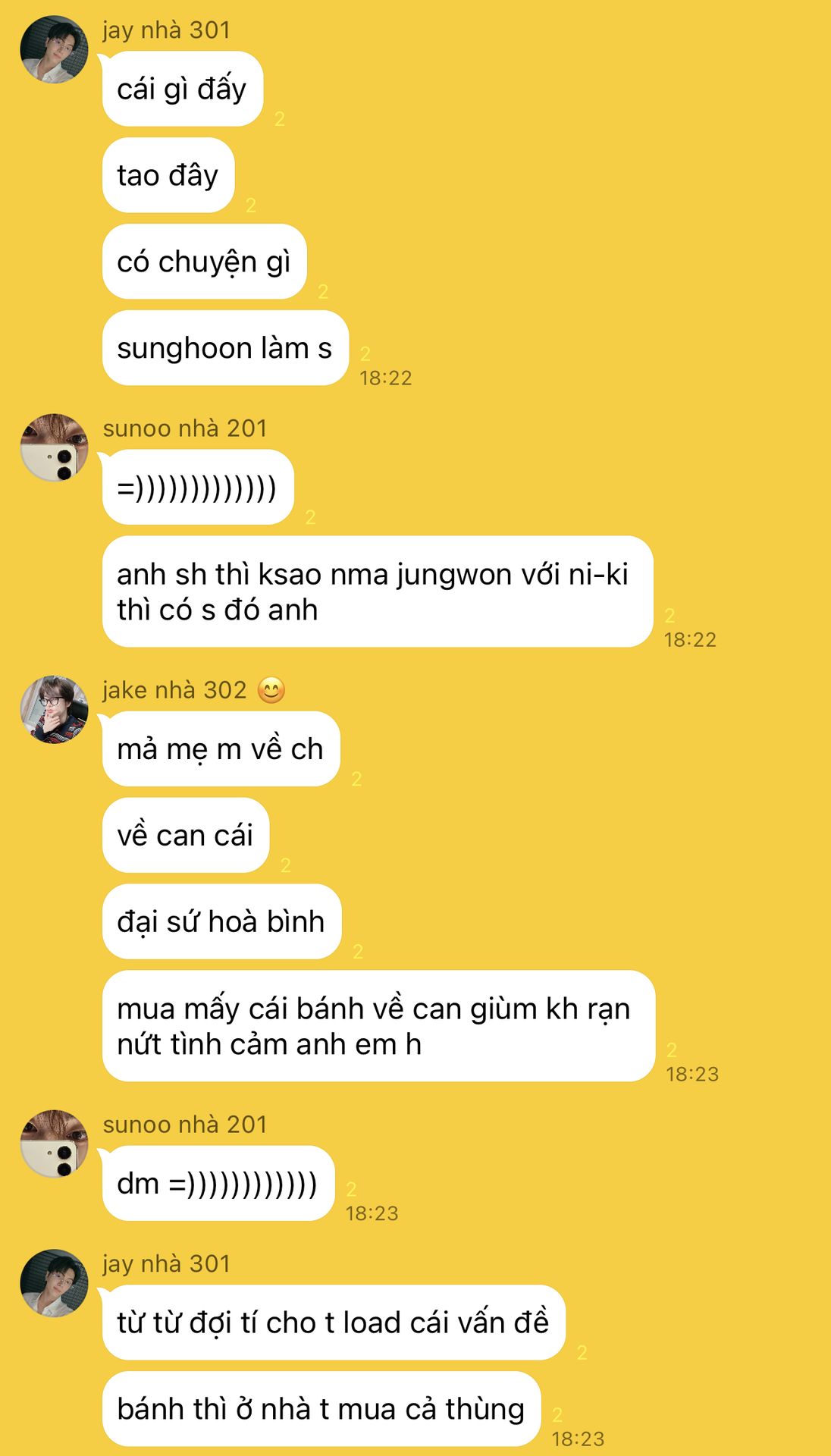The height and width of the screenshot is (1456, 831).
Task: Open jake nhà 302's profile picture
Action: (54, 710)
